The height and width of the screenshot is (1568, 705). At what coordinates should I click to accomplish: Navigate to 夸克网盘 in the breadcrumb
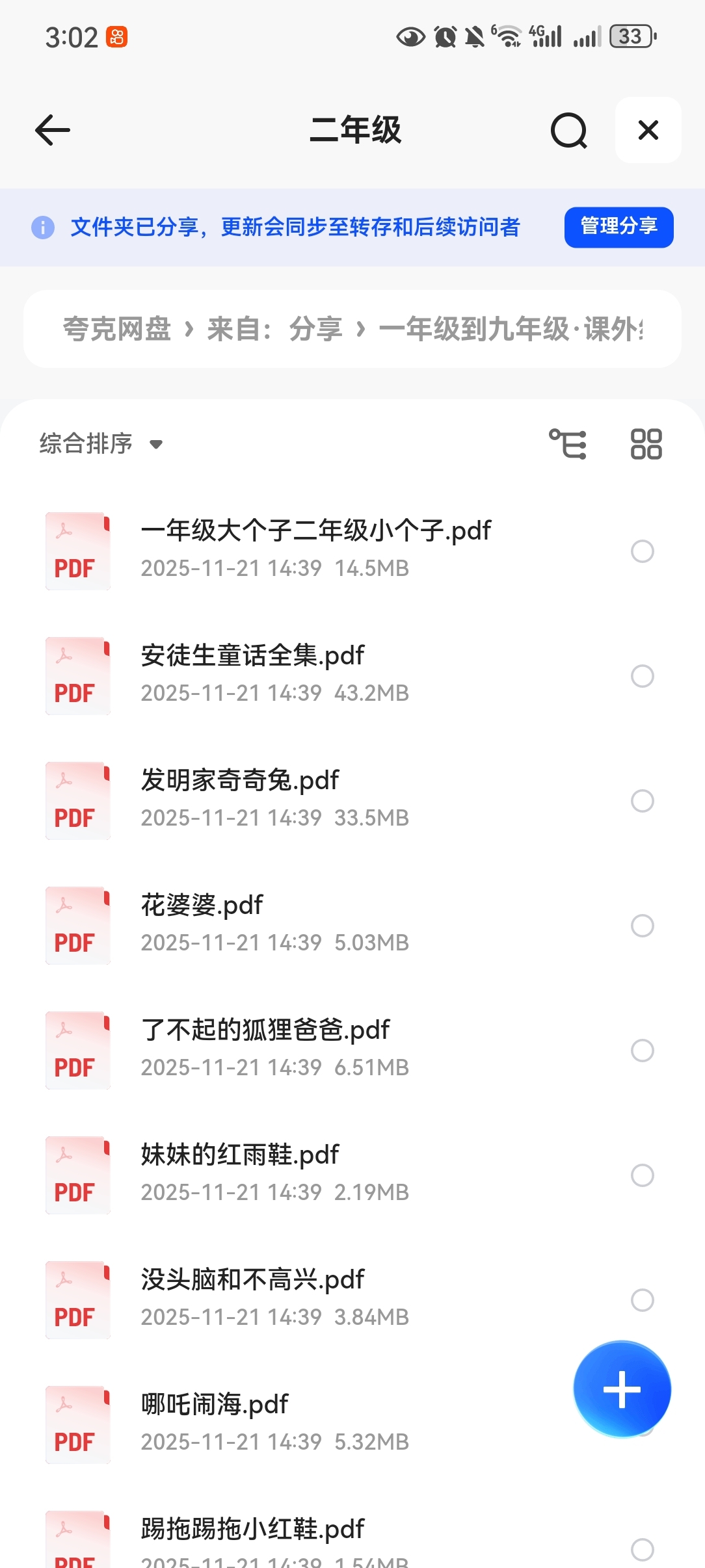coord(117,329)
